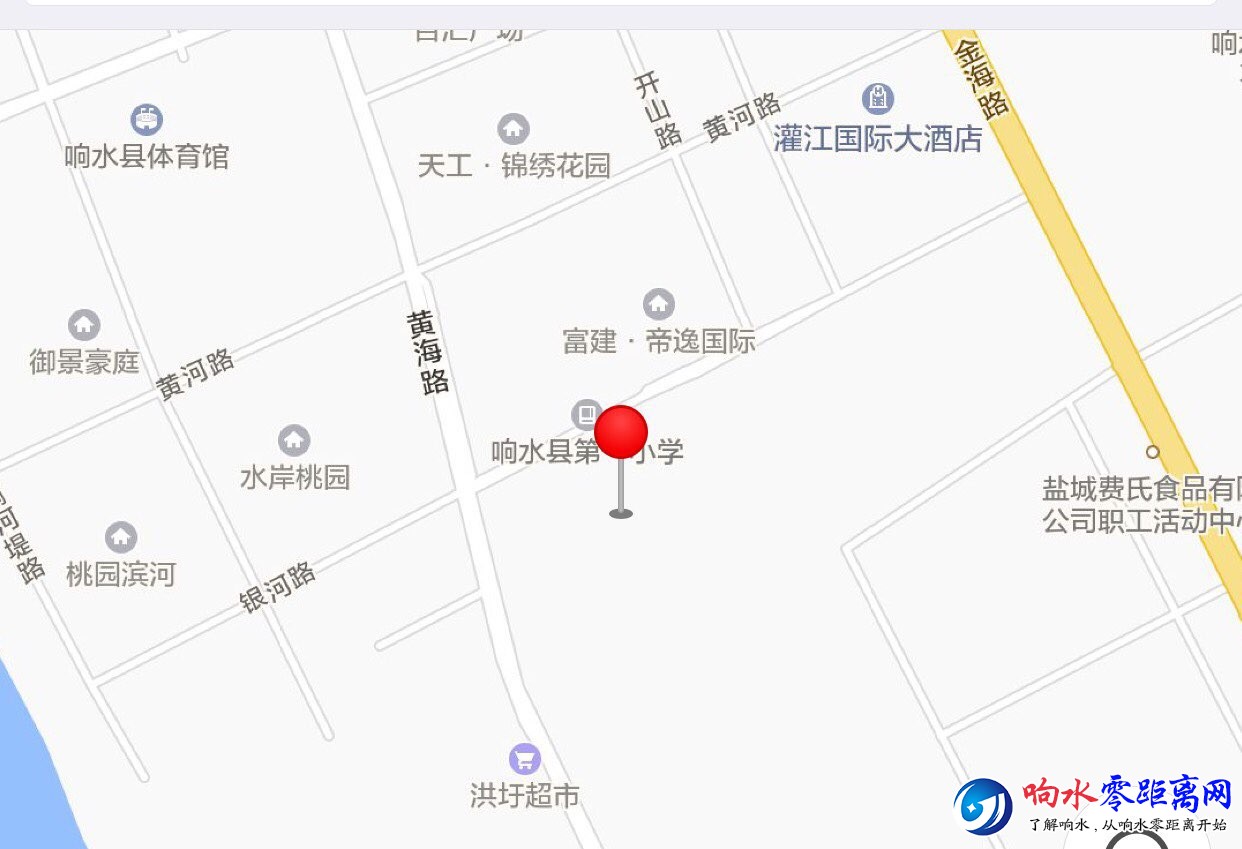
Task: Select the 洪圩超市 shopping marker
Action: point(525,759)
